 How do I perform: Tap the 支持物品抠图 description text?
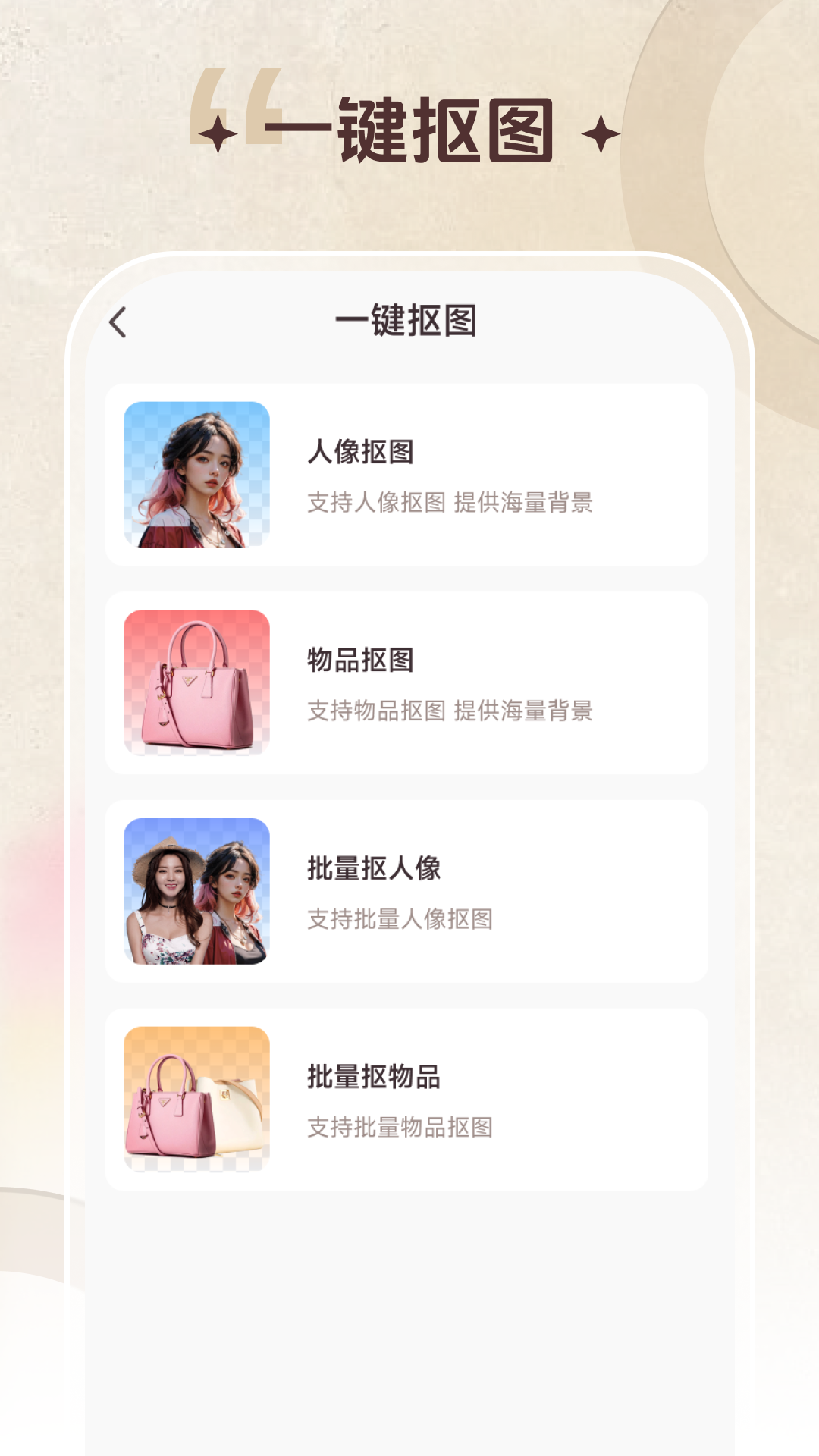(451, 711)
